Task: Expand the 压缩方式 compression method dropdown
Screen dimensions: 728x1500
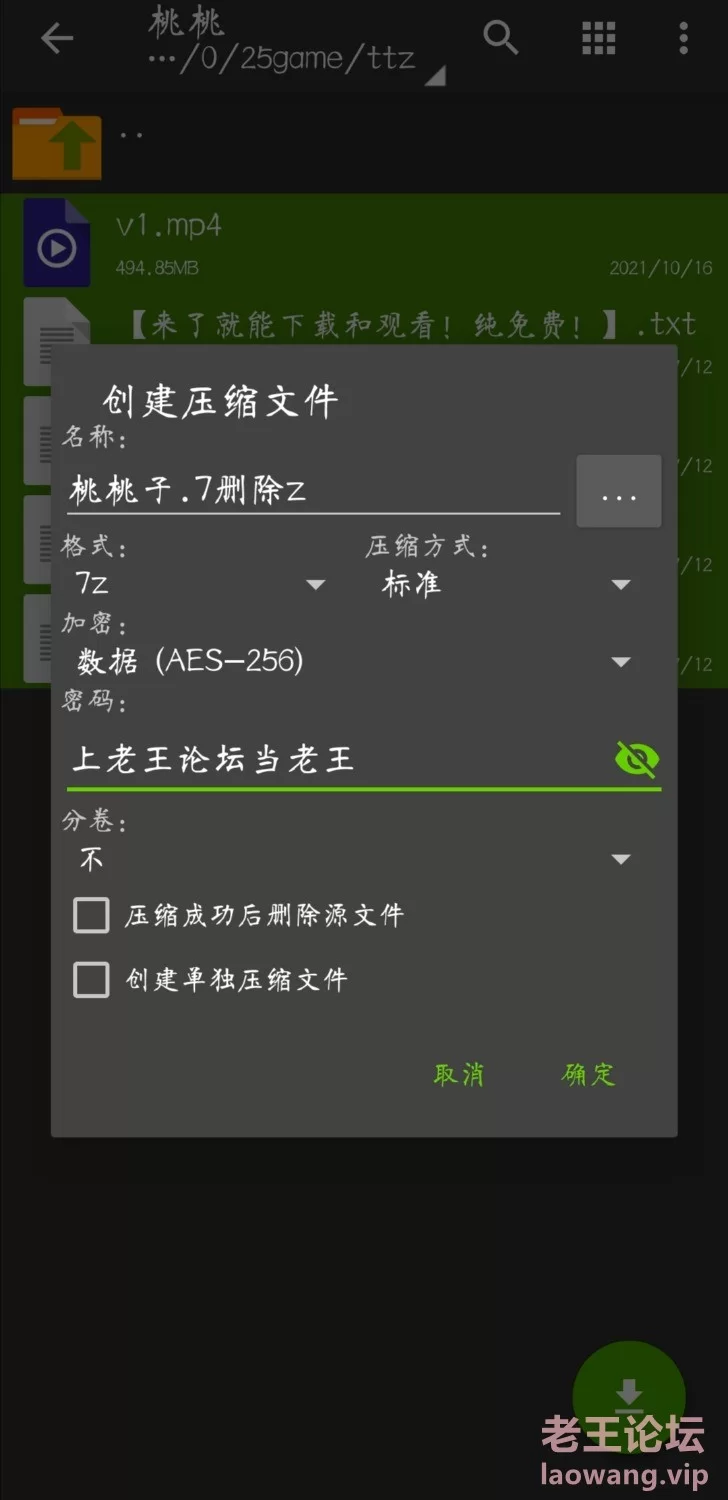Action: (x=505, y=584)
